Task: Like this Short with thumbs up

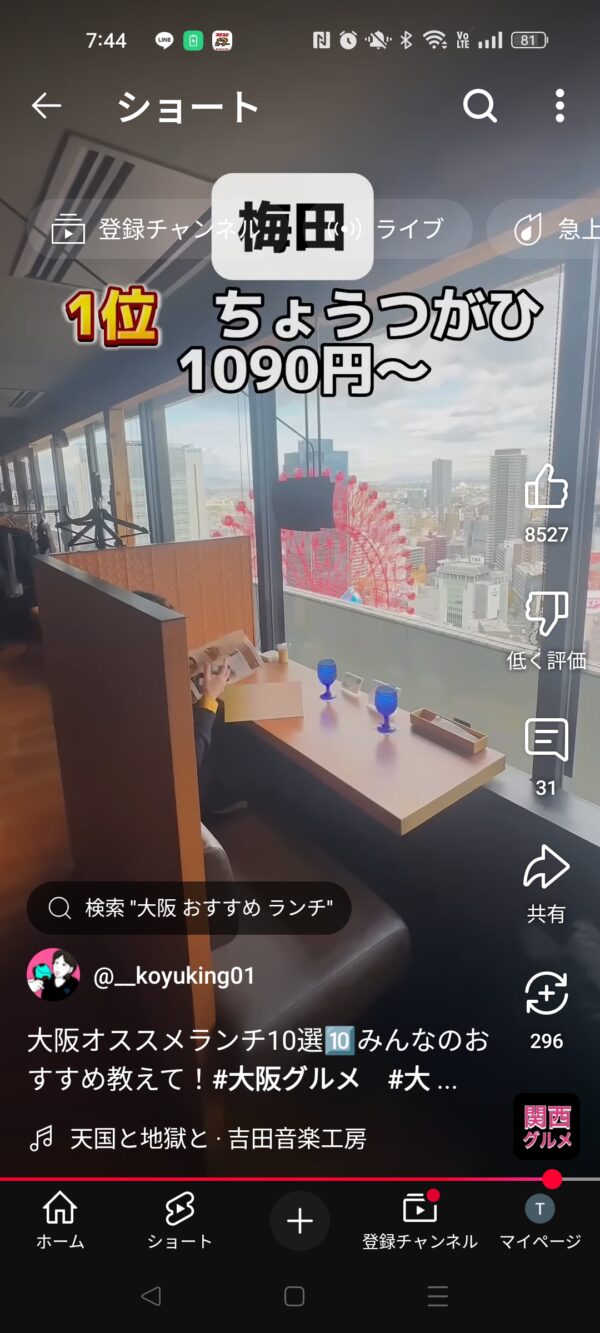Action: click(546, 489)
